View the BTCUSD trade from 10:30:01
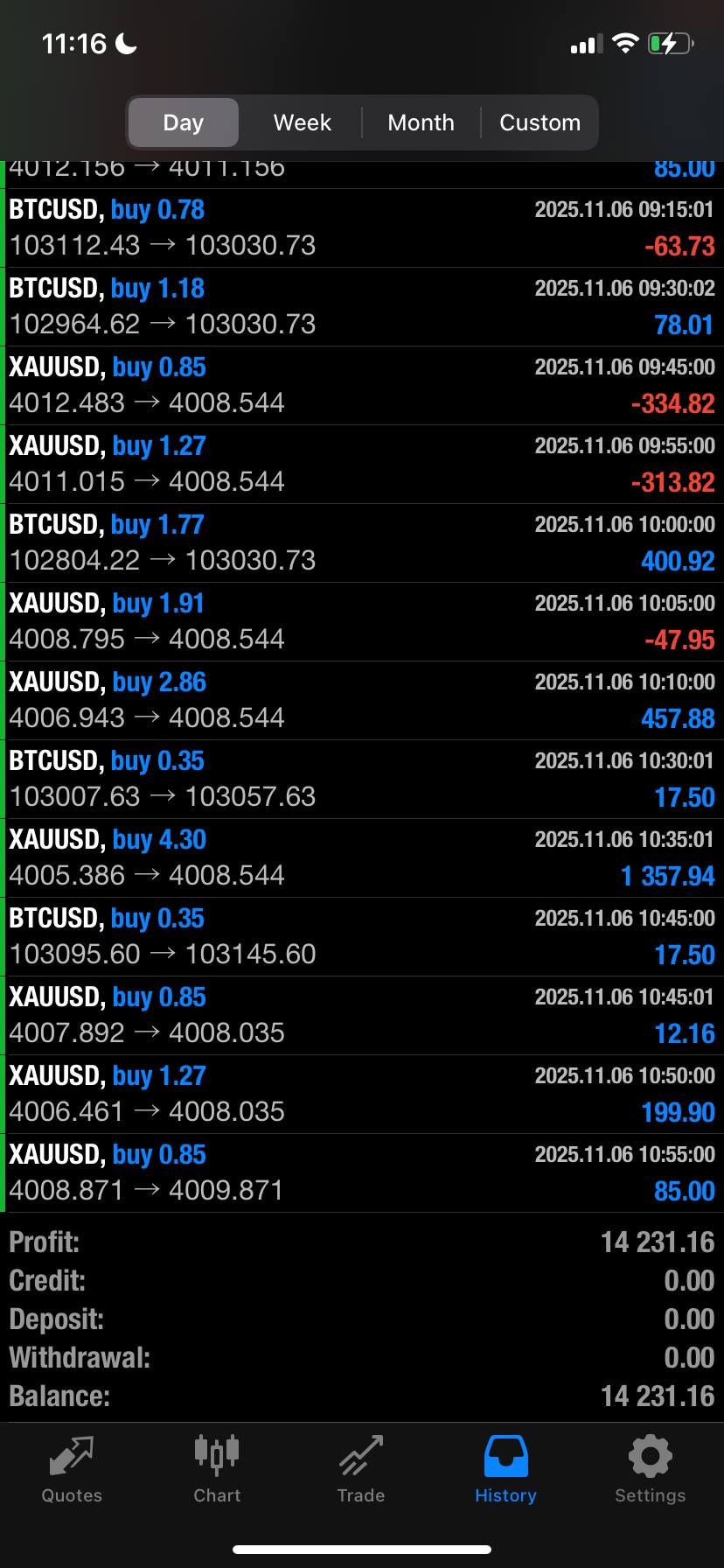The width and height of the screenshot is (724, 1568). pyautogui.click(x=362, y=779)
